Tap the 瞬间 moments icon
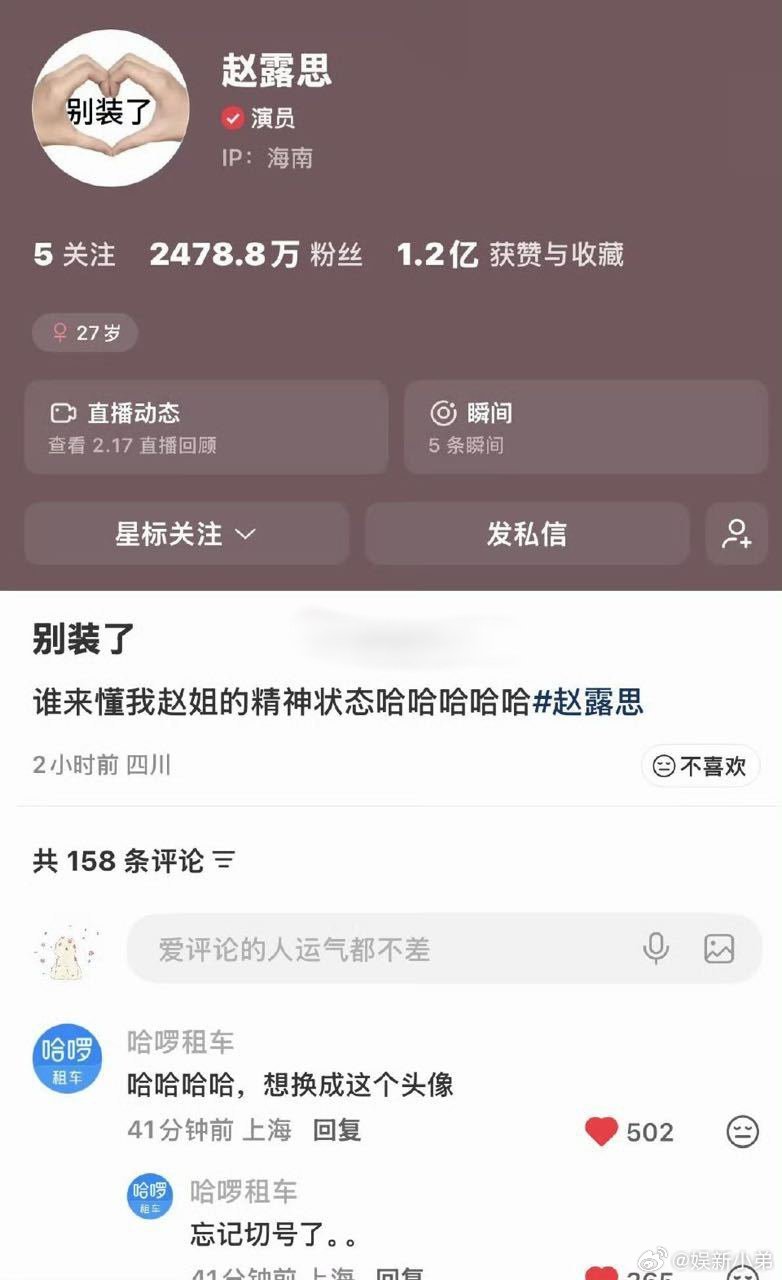782x1280 pixels. (x=442, y=410)
